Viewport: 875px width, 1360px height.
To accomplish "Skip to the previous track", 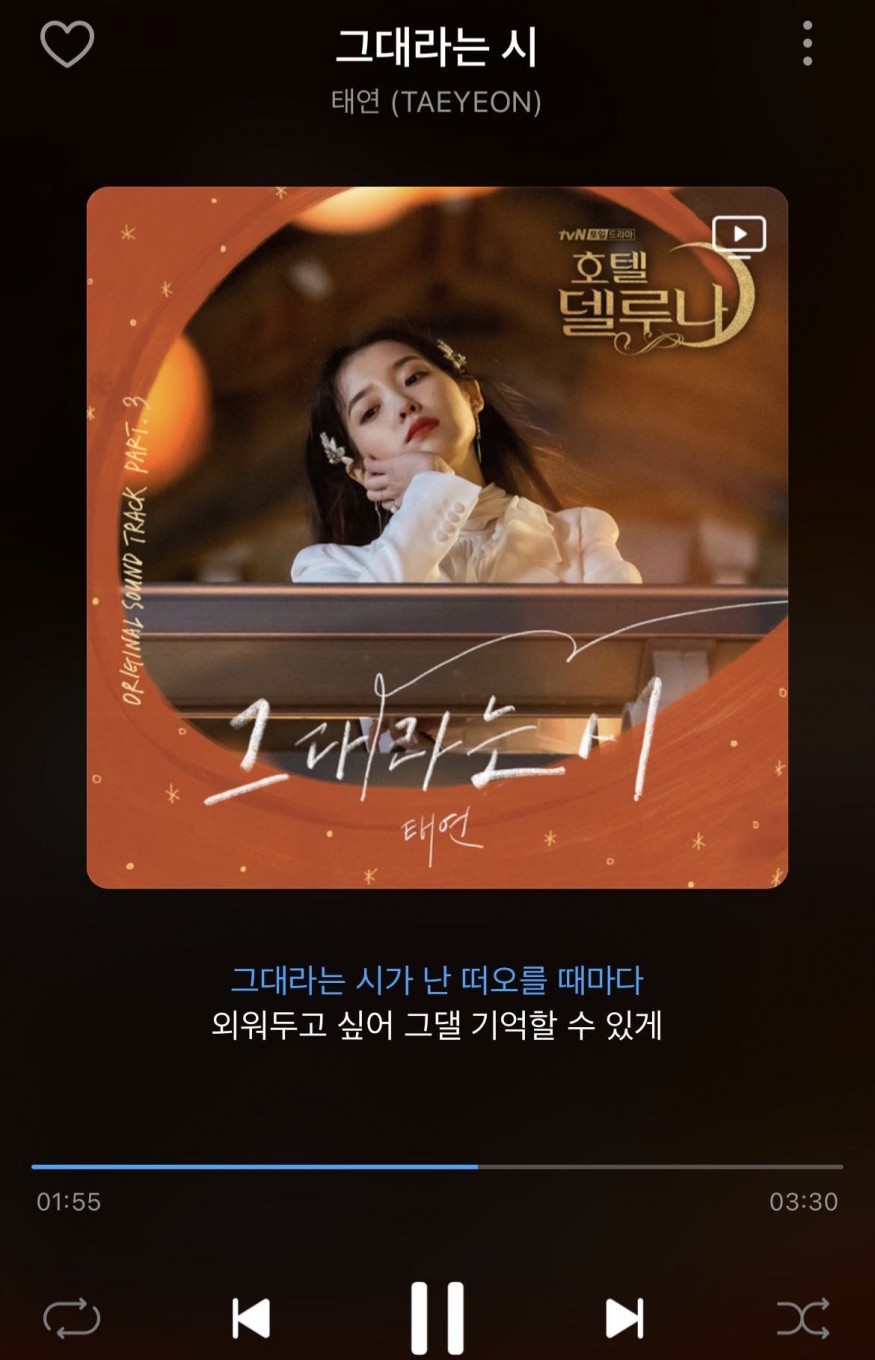I will pyautogui.click(x=251, y=1319).
